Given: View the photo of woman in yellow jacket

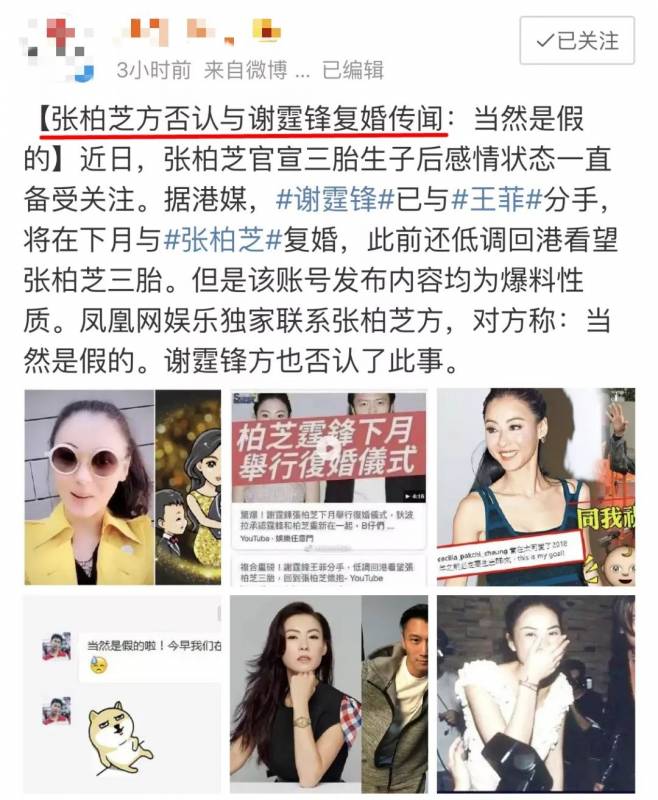Looking at the screenshot, I should [122, 487].
